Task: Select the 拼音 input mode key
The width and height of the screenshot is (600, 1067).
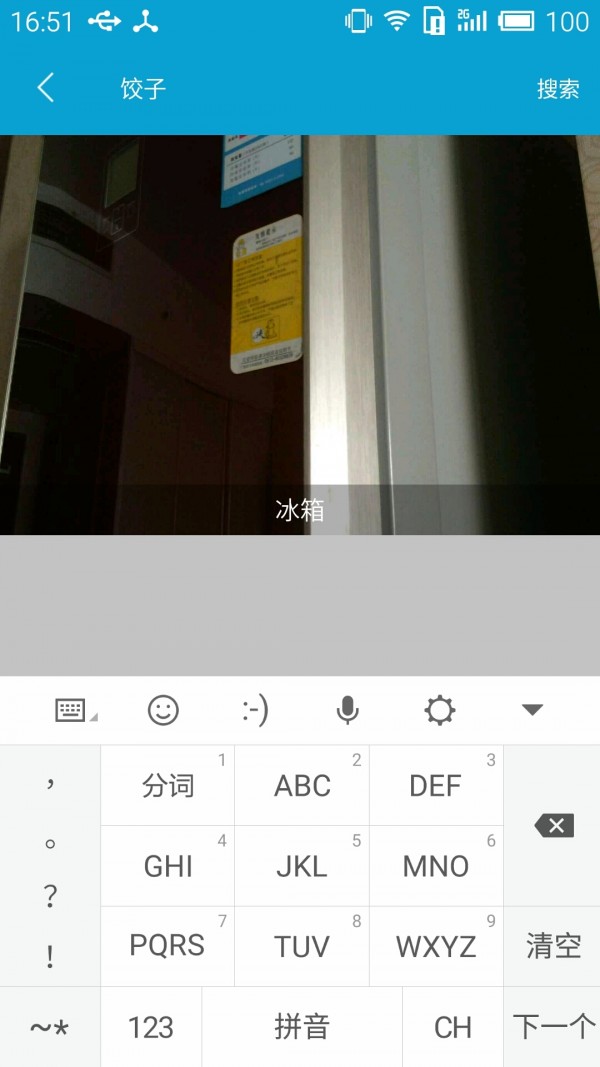Action: [x=302, y=1027]
